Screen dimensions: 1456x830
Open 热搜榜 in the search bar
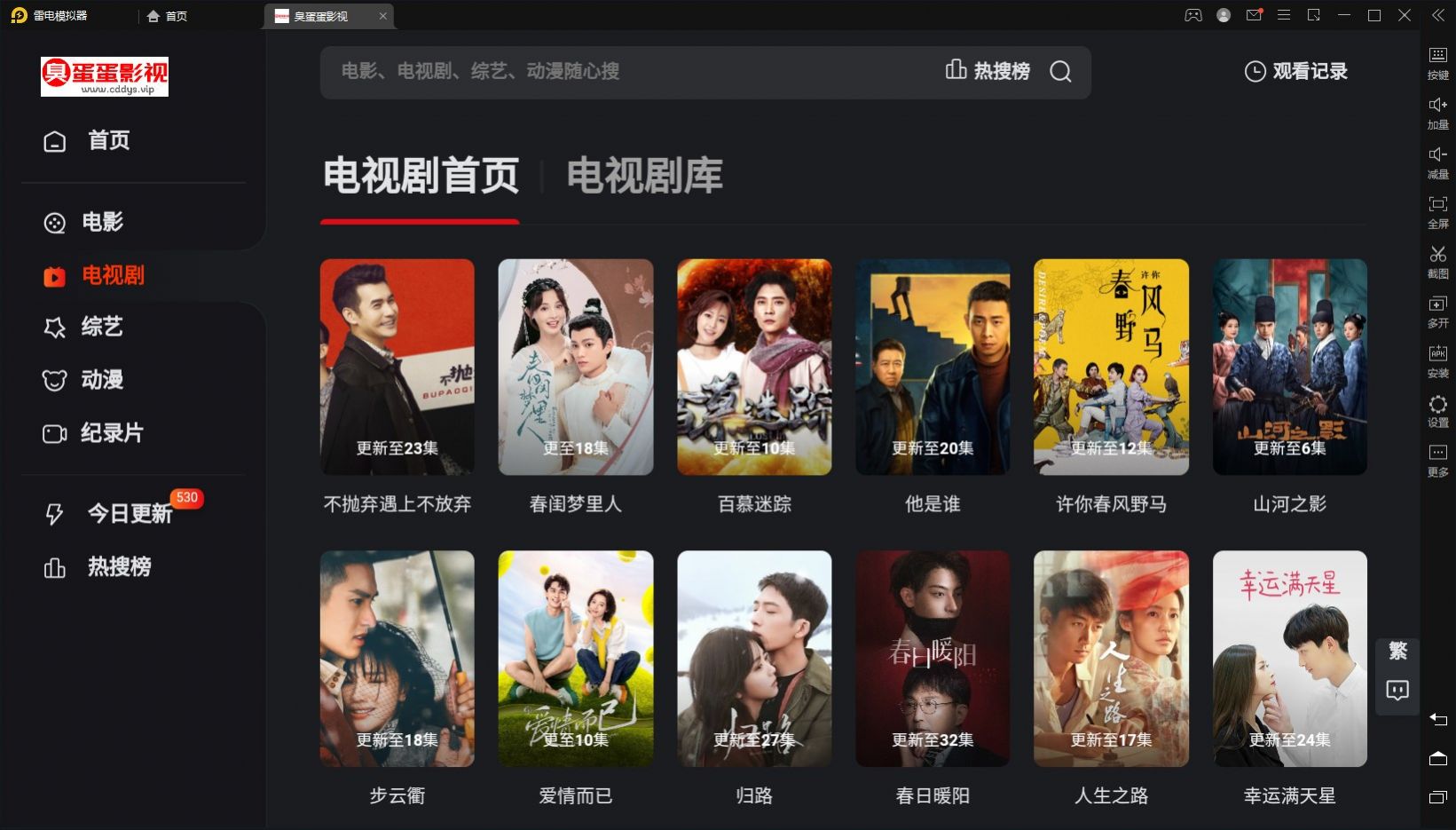(x=988, y=71)
